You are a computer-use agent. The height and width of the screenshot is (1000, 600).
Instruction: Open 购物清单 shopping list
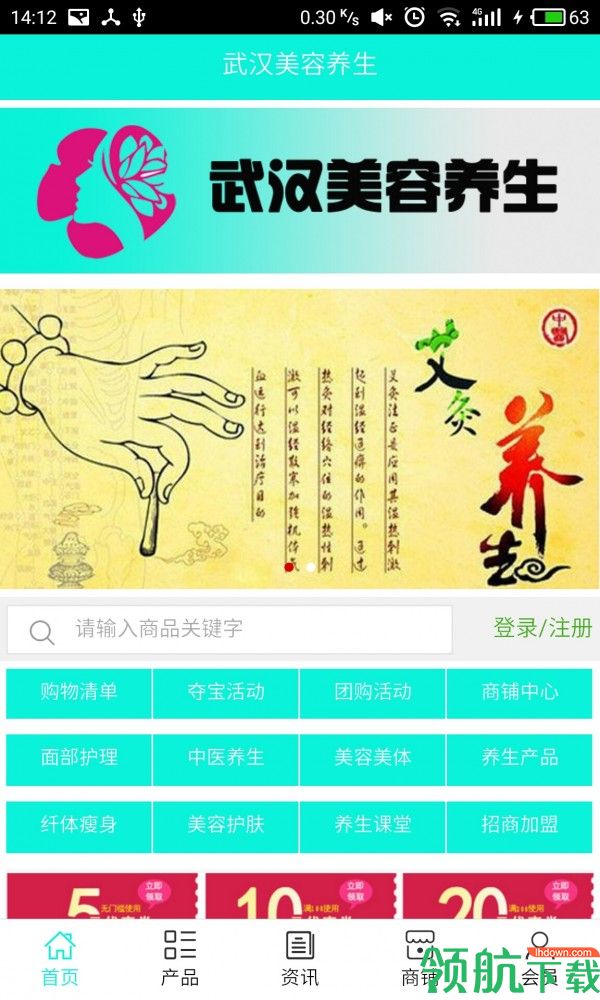(78, 693)
